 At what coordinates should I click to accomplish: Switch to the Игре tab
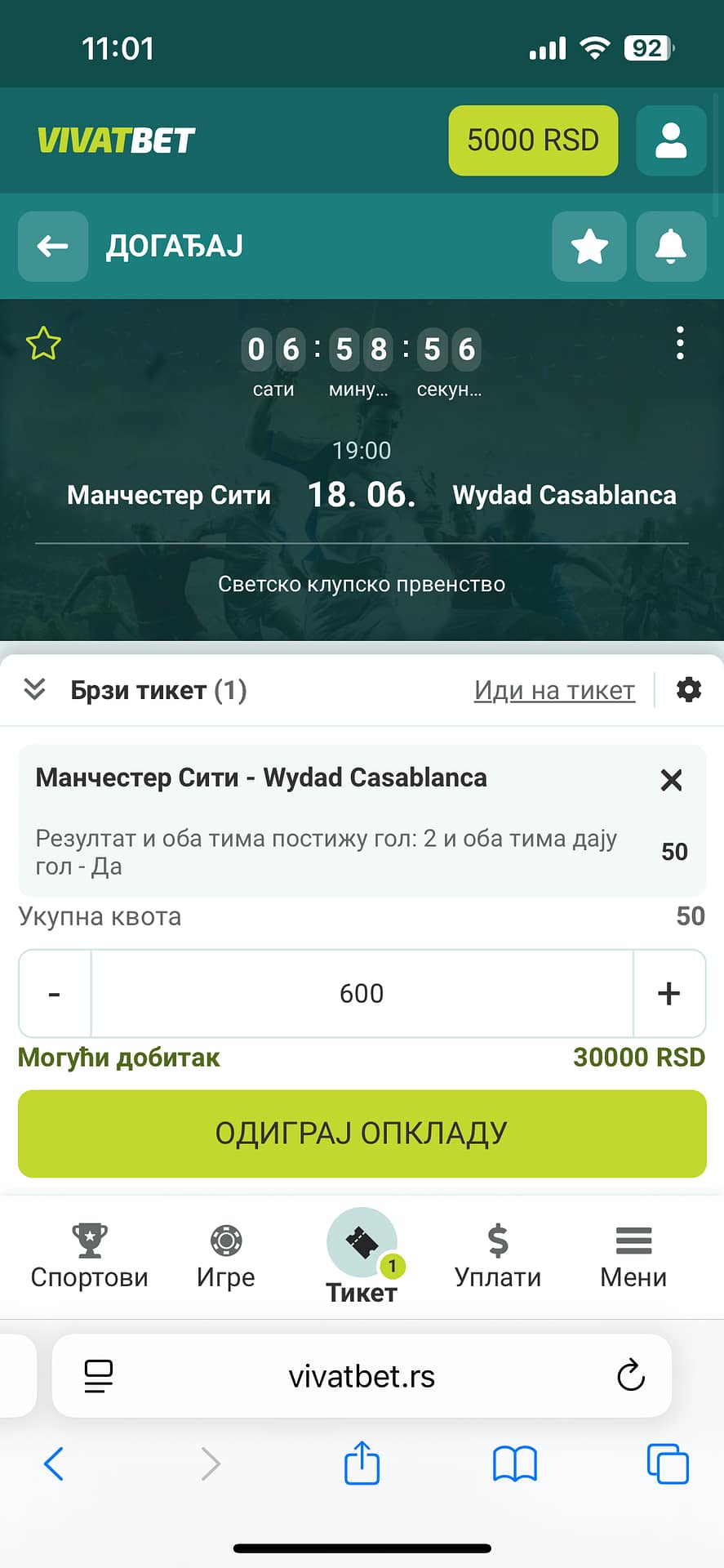226,1257
